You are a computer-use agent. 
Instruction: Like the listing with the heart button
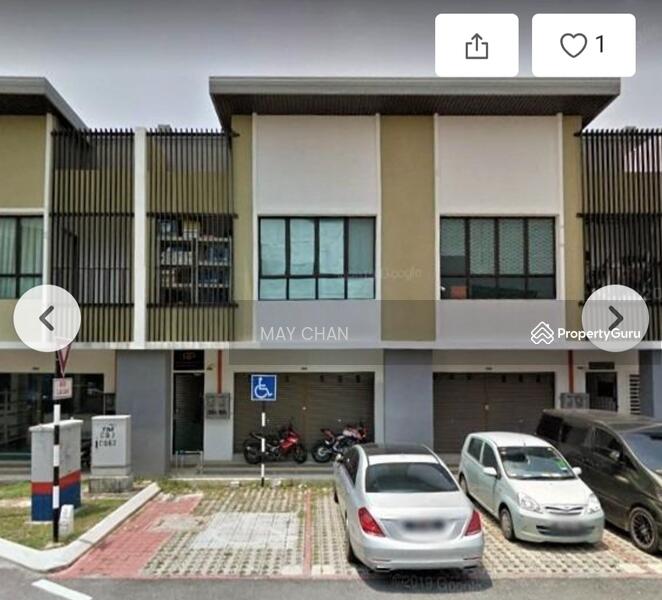point(583,46)
